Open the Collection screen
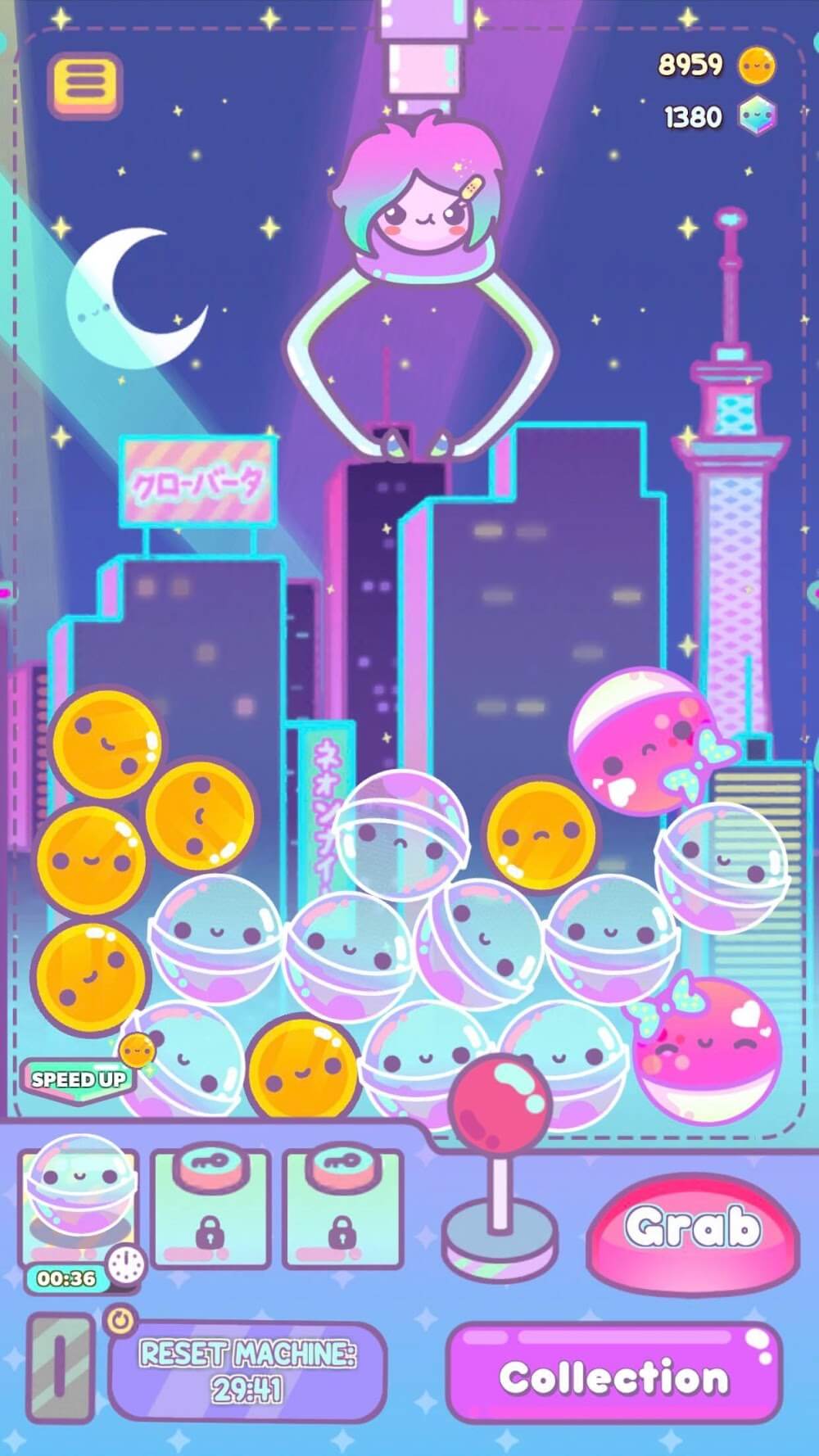Image resolution: width=819 pixels, height=1456 pixels. tap(613, 1377)
